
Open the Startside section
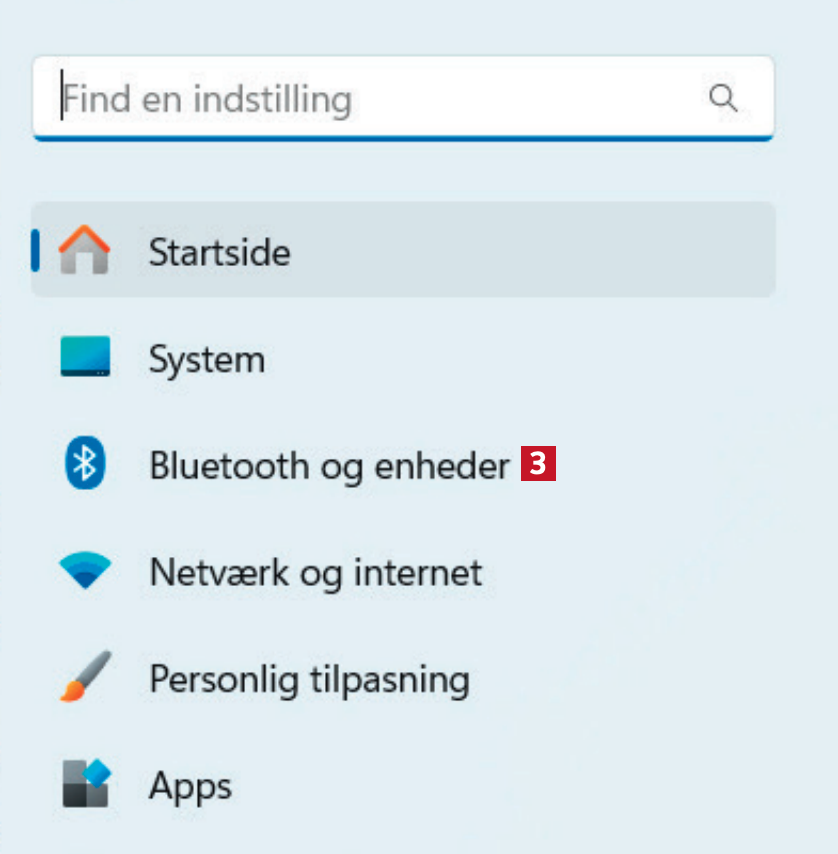pyautogui.click(x=219, y=252)
